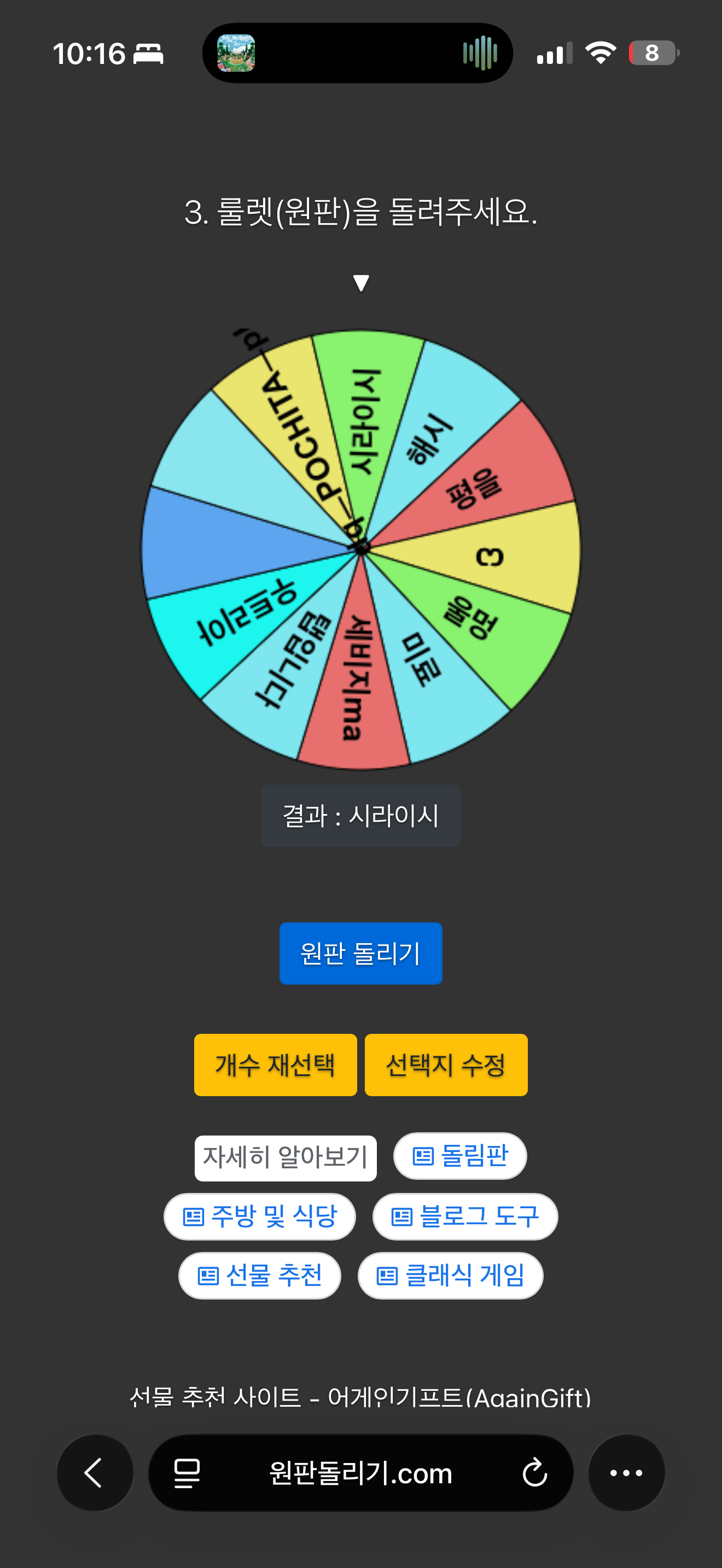The image size is (722, 1568).
Task: Open the 블로그 도구 link
Action: [465, 1216]
